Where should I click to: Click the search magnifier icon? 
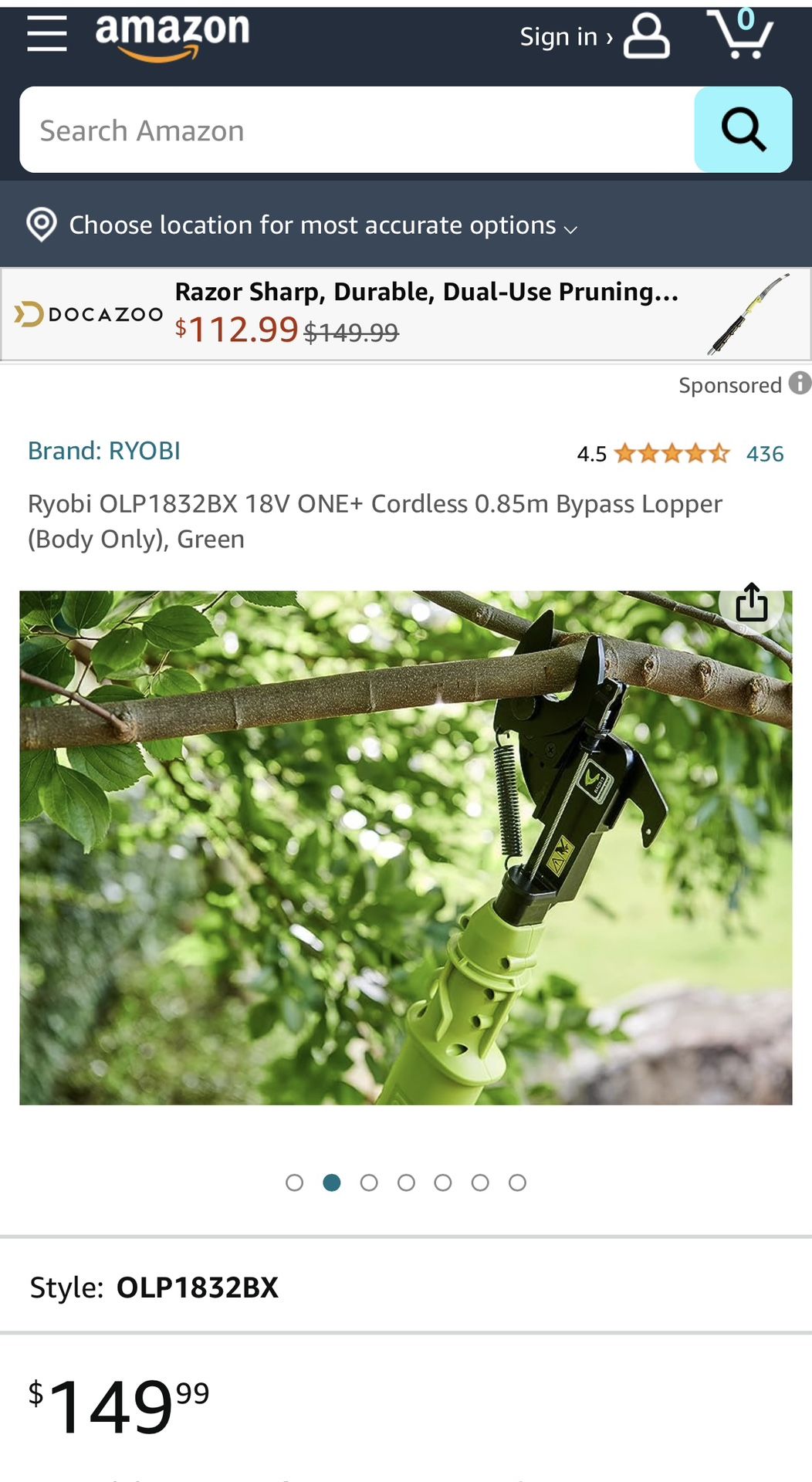(x=742, y=129)
